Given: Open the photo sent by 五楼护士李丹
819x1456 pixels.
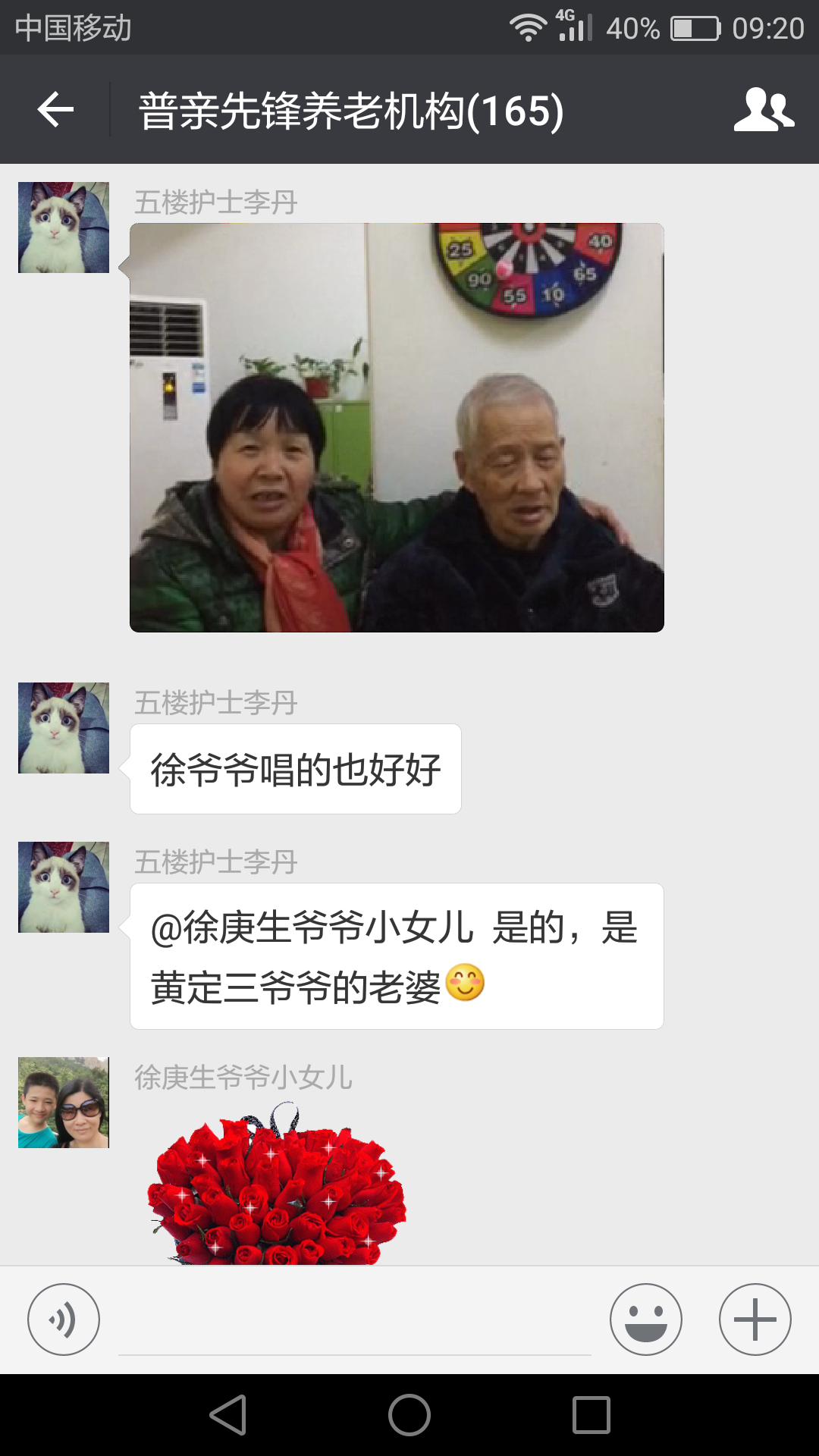Looking at the screenshot, I should pos(397,428).
